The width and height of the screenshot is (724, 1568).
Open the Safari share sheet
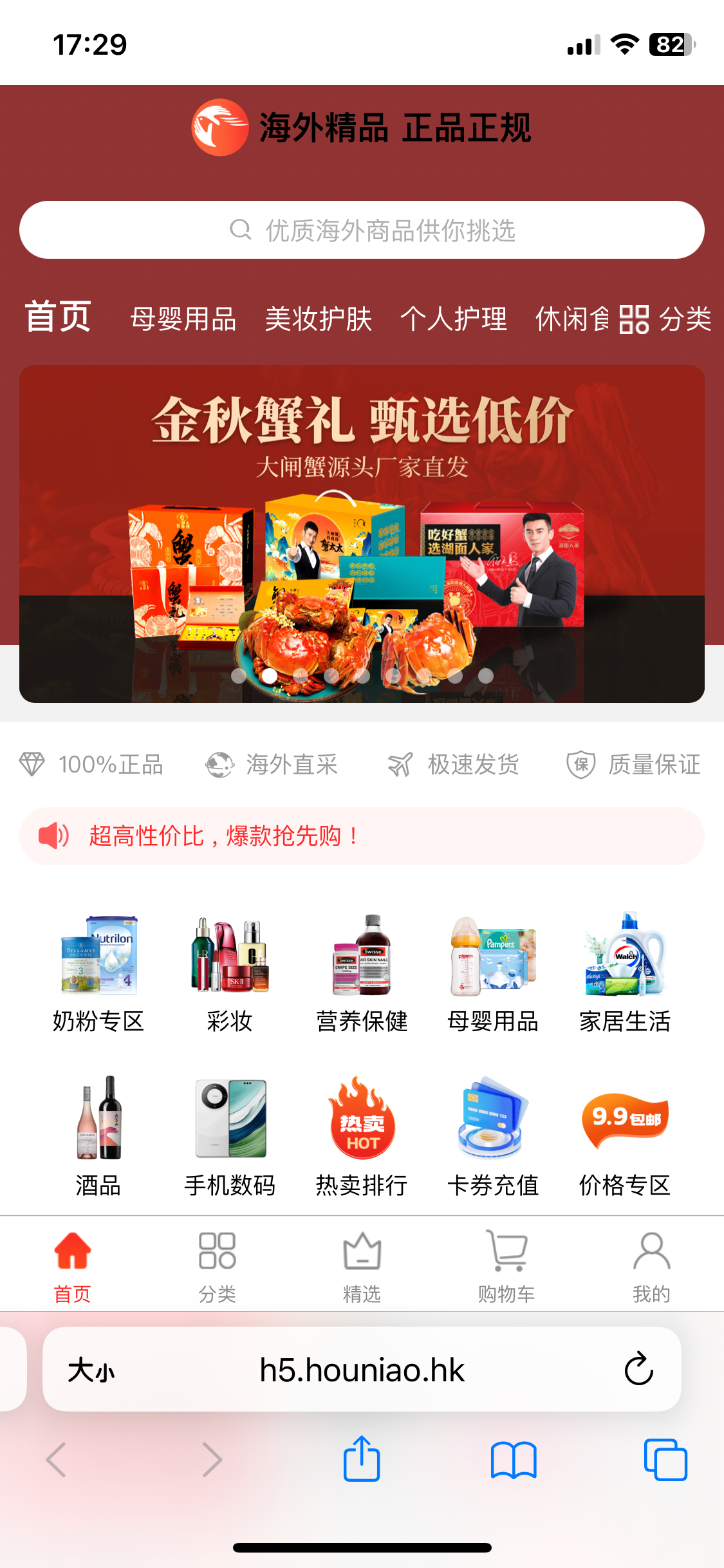click(x=362, y=1459)
